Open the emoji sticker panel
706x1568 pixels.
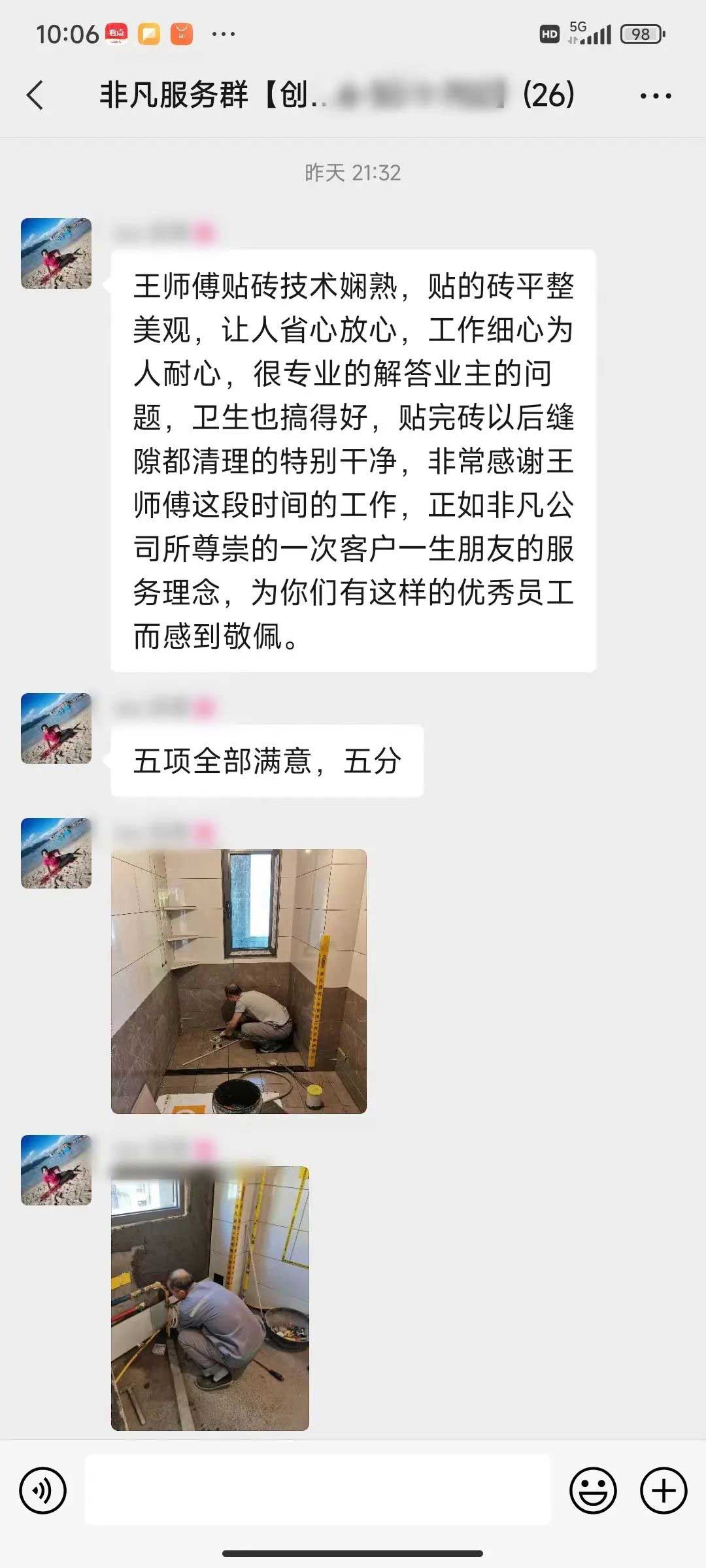(593, 1490)
